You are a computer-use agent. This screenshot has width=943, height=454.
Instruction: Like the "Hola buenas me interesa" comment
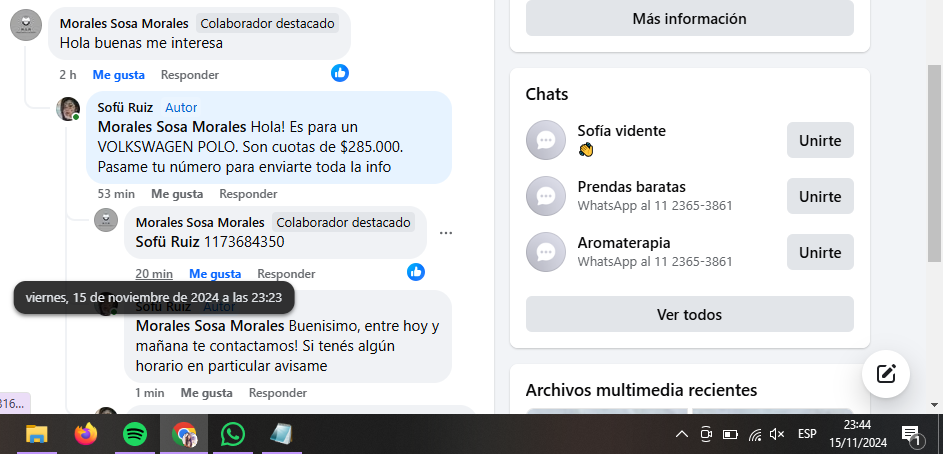(x=118, y=75)
